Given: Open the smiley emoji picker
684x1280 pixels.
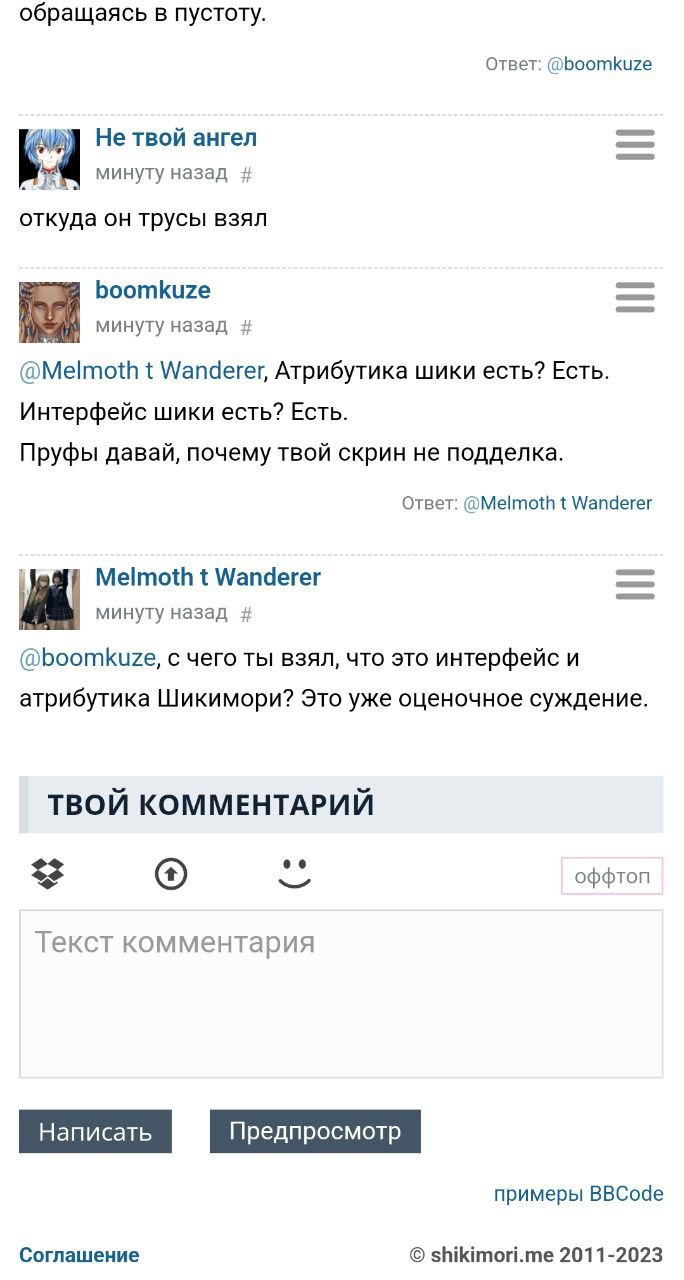Looking at the screenshot, I should coord(294,874).
